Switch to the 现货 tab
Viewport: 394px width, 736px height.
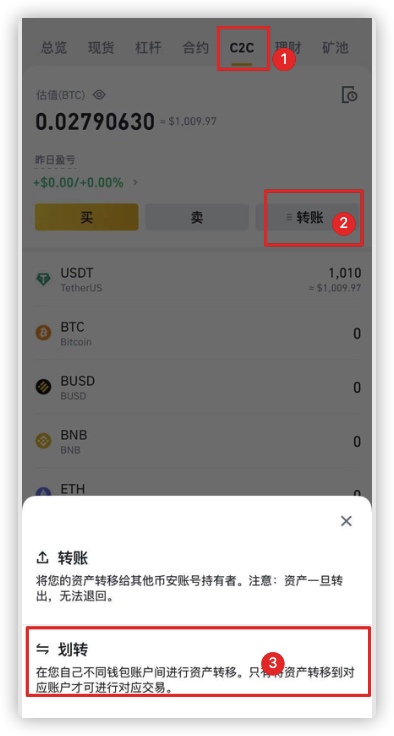pos(101,48)
